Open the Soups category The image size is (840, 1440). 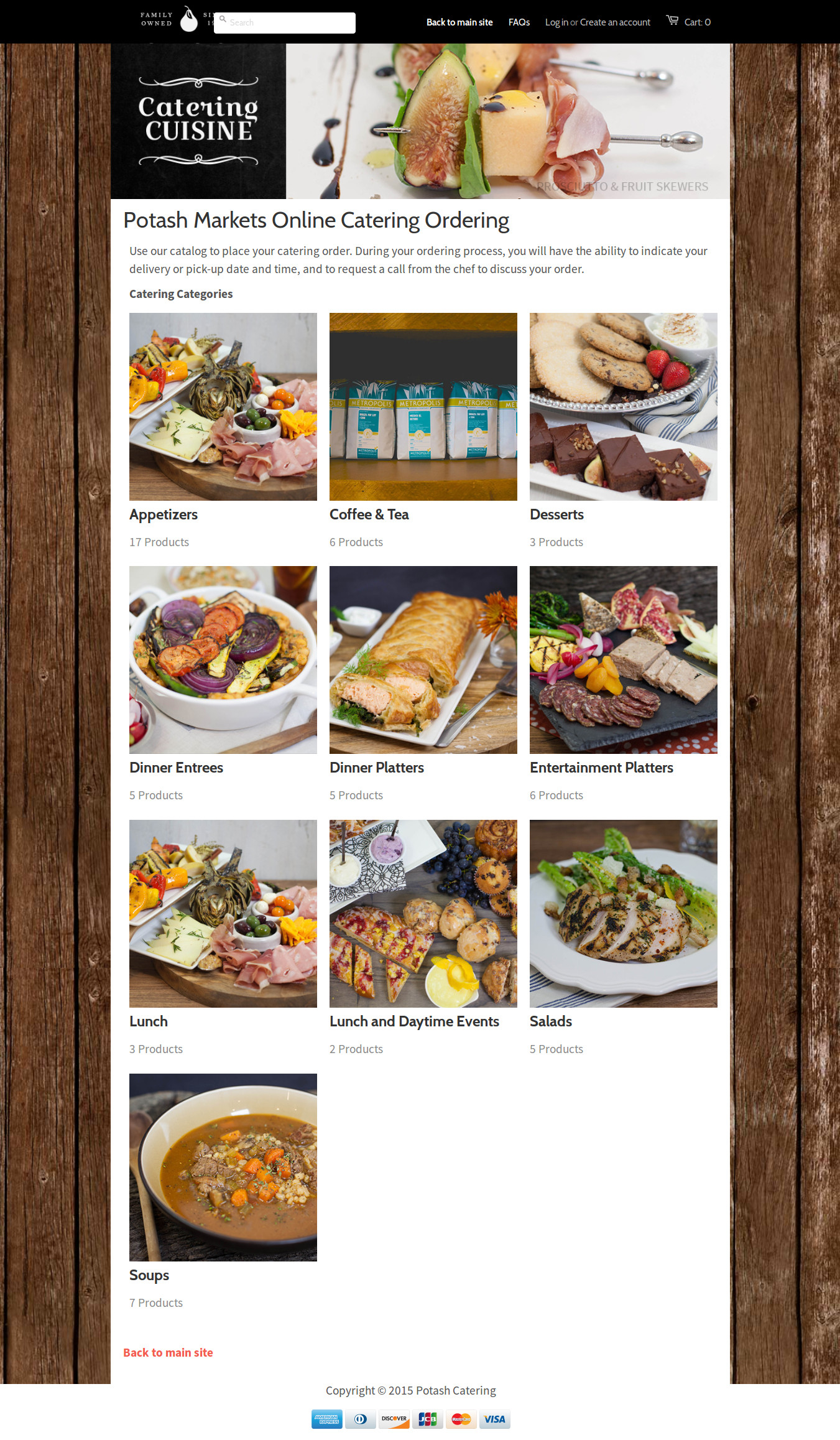point(223,1167)
